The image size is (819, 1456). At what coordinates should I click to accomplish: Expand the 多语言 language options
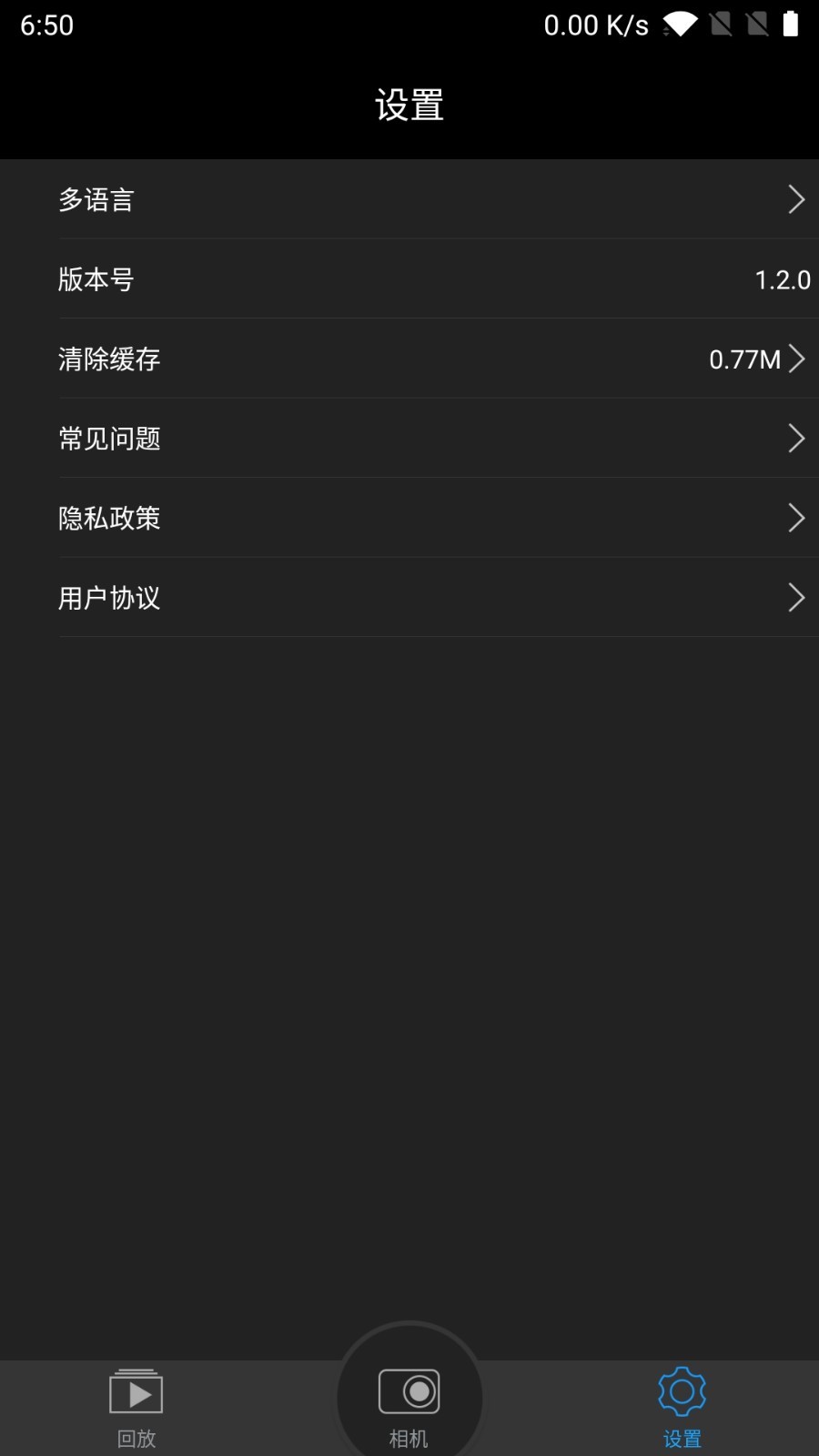click(409, 199)
